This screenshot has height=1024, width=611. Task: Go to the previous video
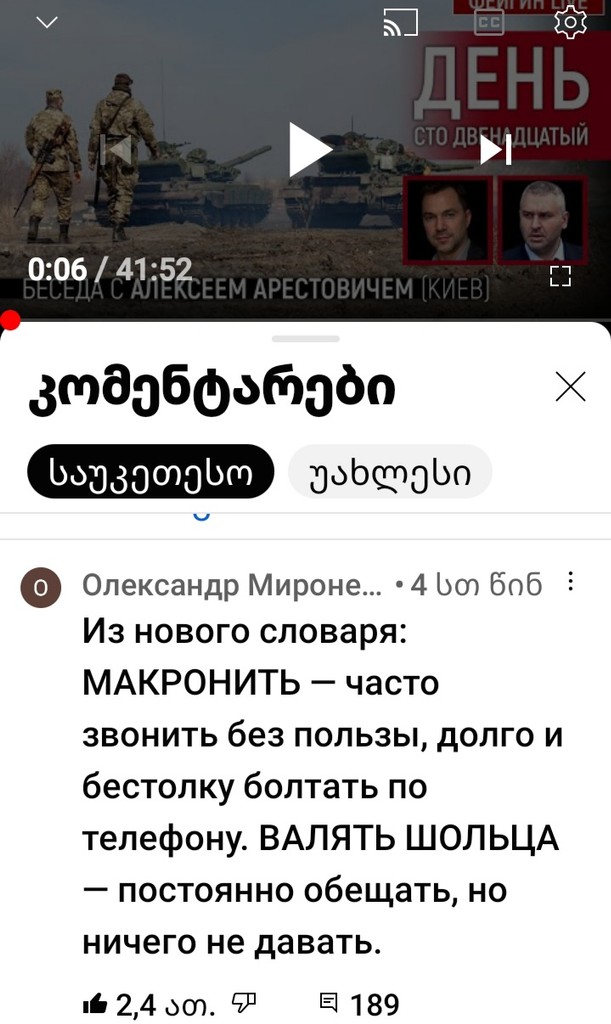point(117,150)
